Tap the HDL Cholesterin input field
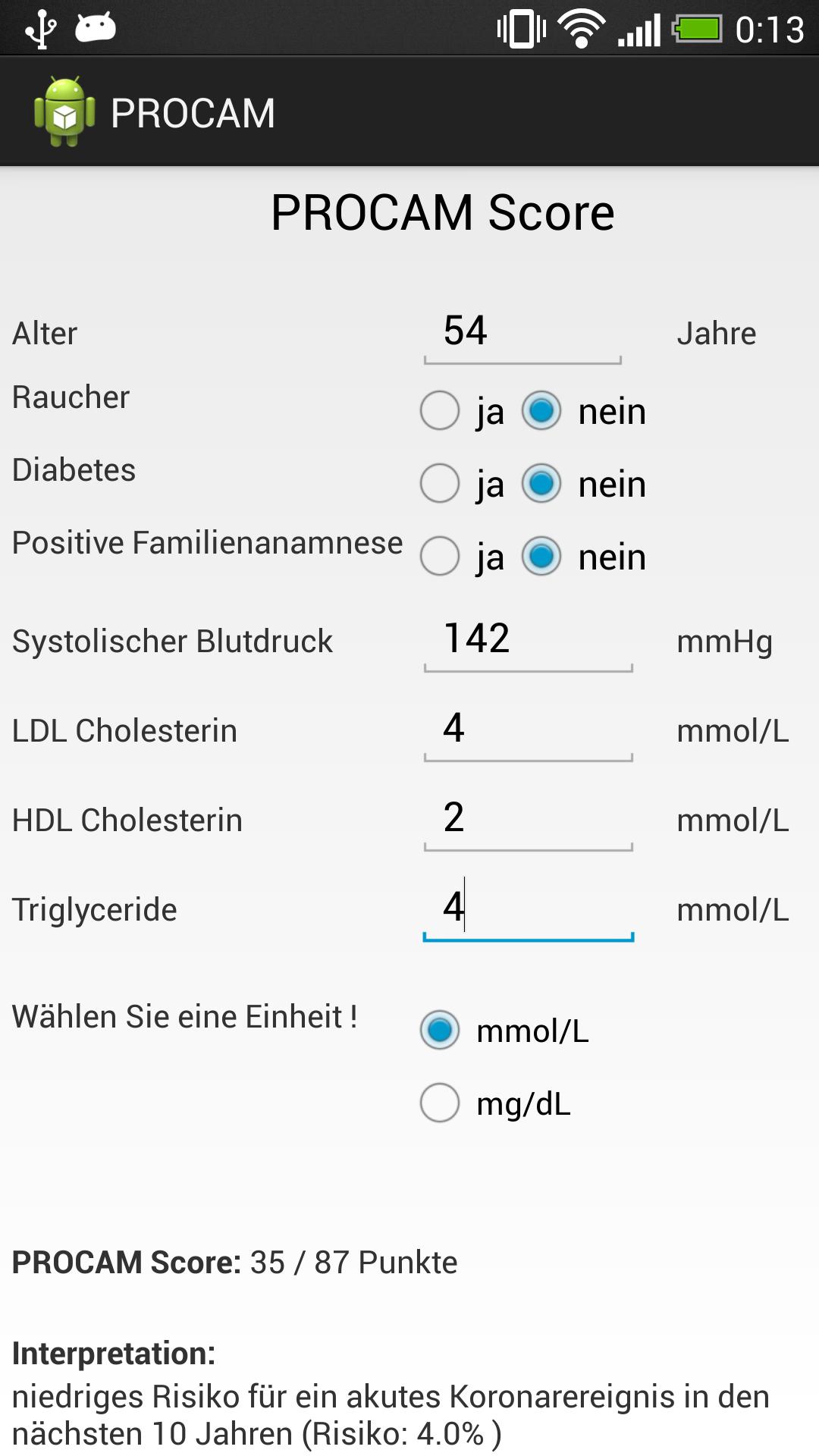819x1456 pixels. point(528,819)
